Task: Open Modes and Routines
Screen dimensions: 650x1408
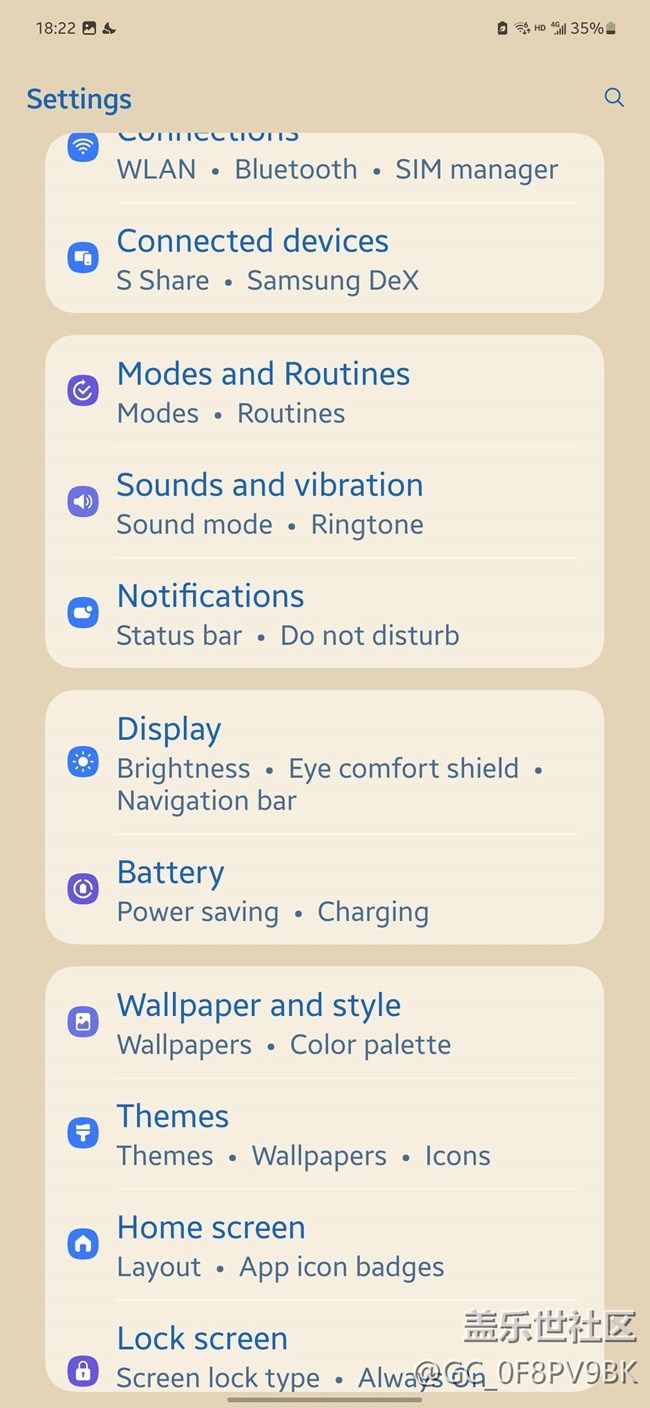Action: (324, 391)
